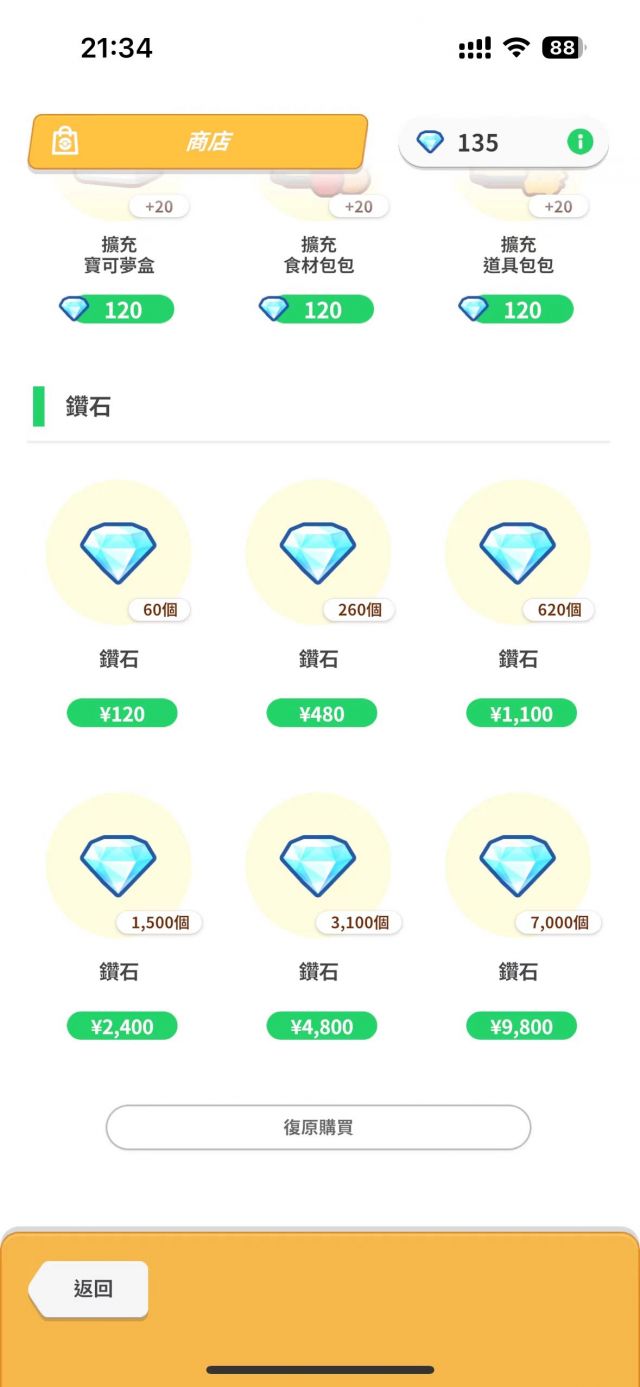
Task: Purchase 260 diamonds for ¥480
Action: click(x=321, y=713)
